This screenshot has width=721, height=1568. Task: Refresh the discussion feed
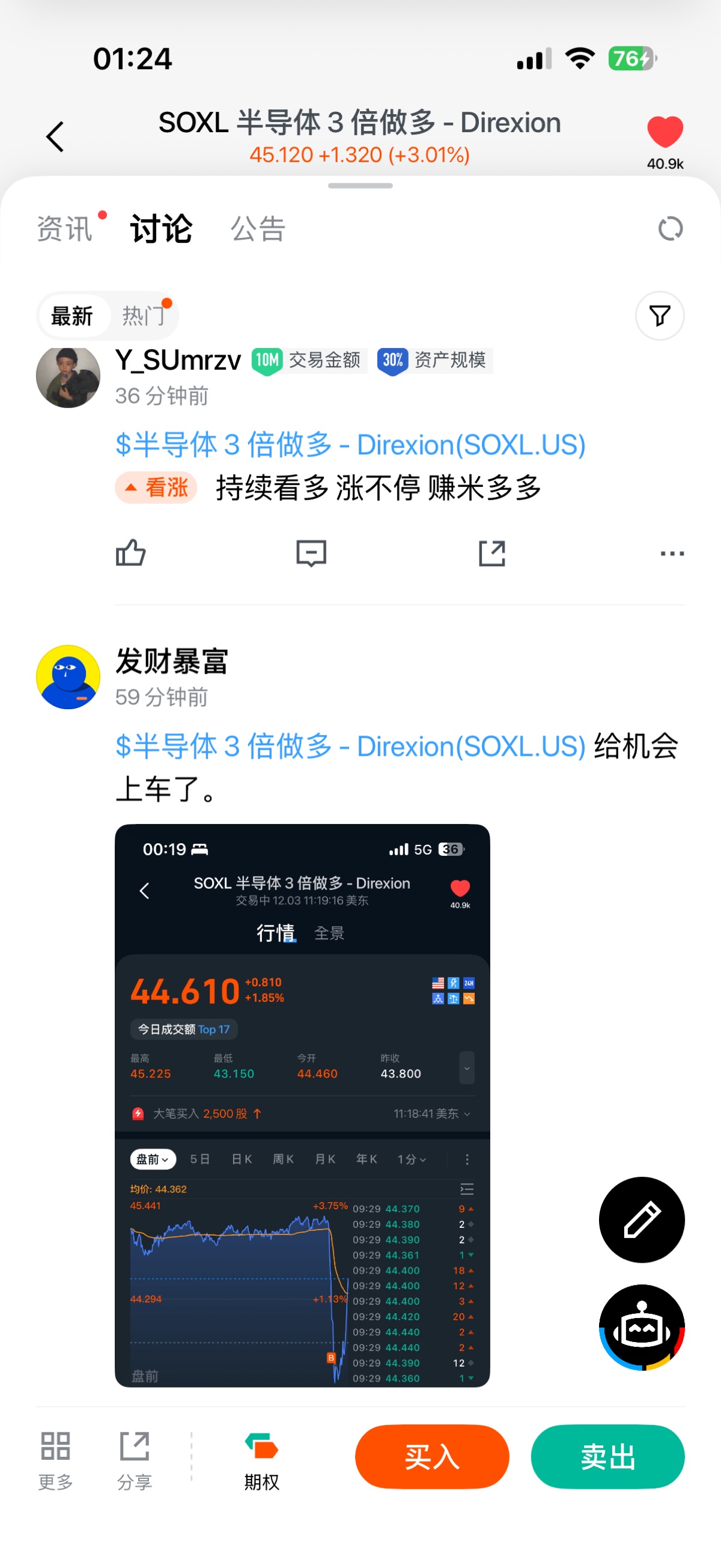pos(670,229)
